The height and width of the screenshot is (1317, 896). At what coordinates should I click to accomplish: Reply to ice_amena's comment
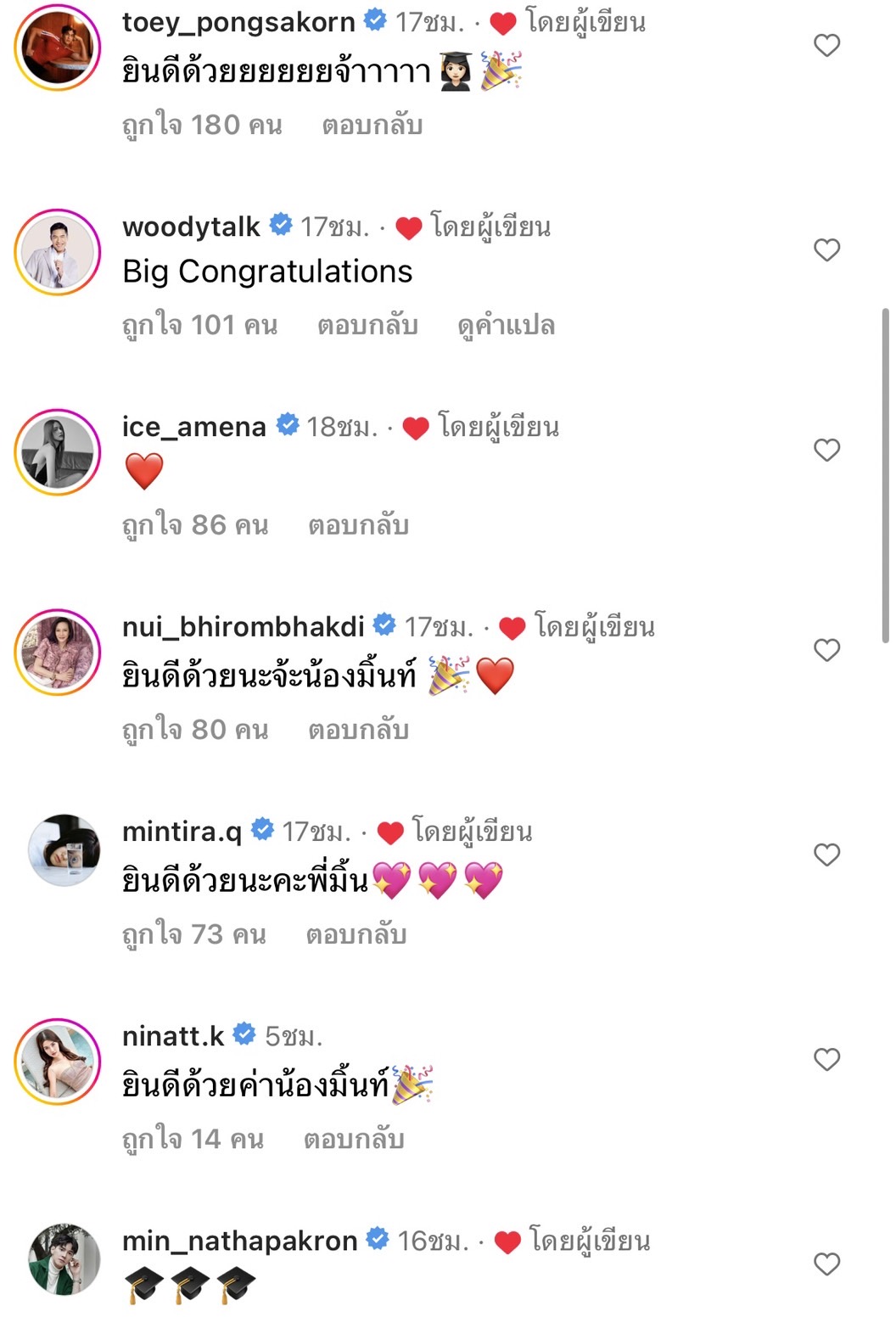point(358,525)
